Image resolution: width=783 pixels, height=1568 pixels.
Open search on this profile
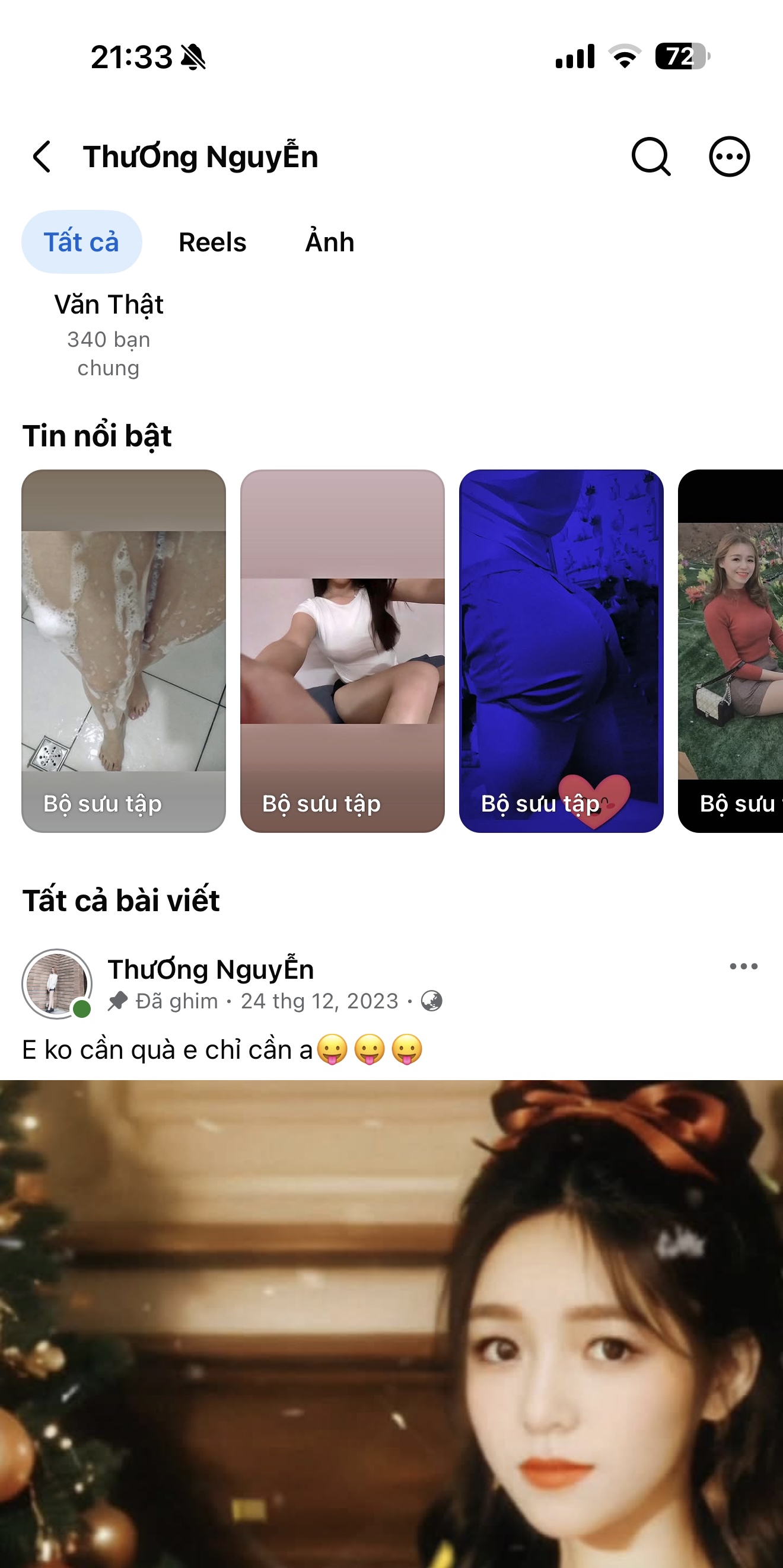pyautogui.click(x=651, y=157)
